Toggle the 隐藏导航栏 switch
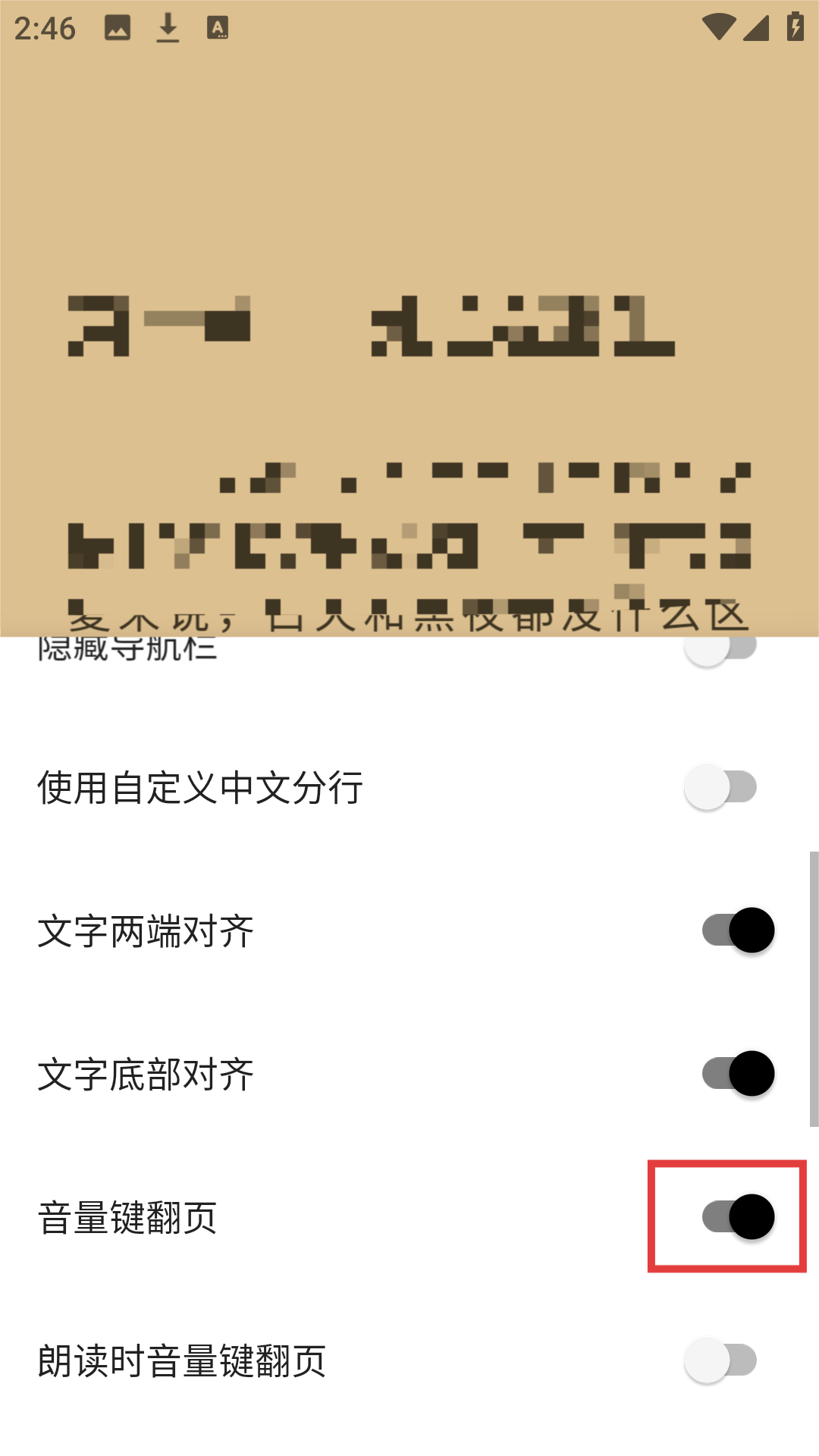This screenshot has width=819, height=1456. tap(720, 649)
